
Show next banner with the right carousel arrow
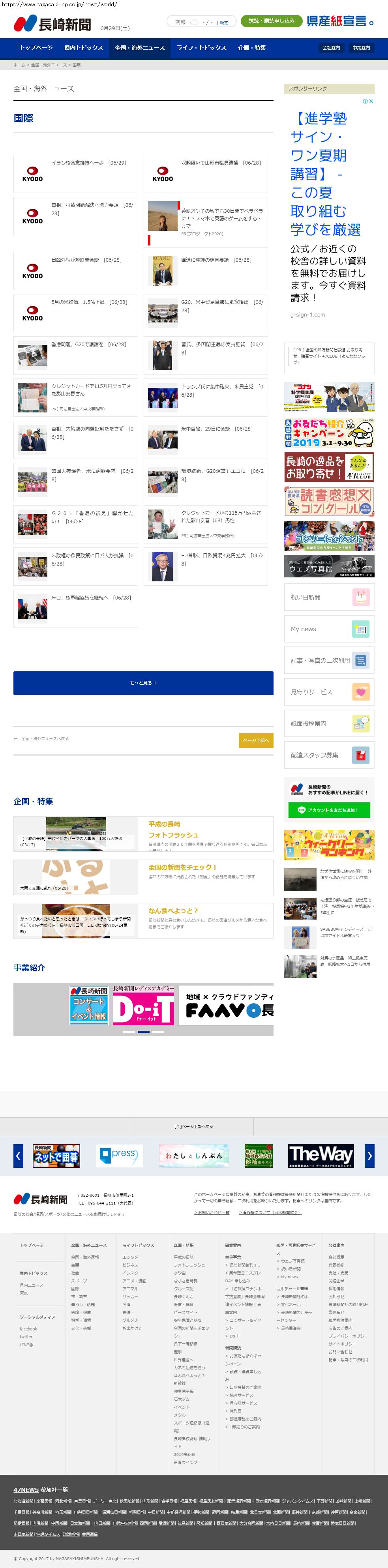[x=369, y=1155]
